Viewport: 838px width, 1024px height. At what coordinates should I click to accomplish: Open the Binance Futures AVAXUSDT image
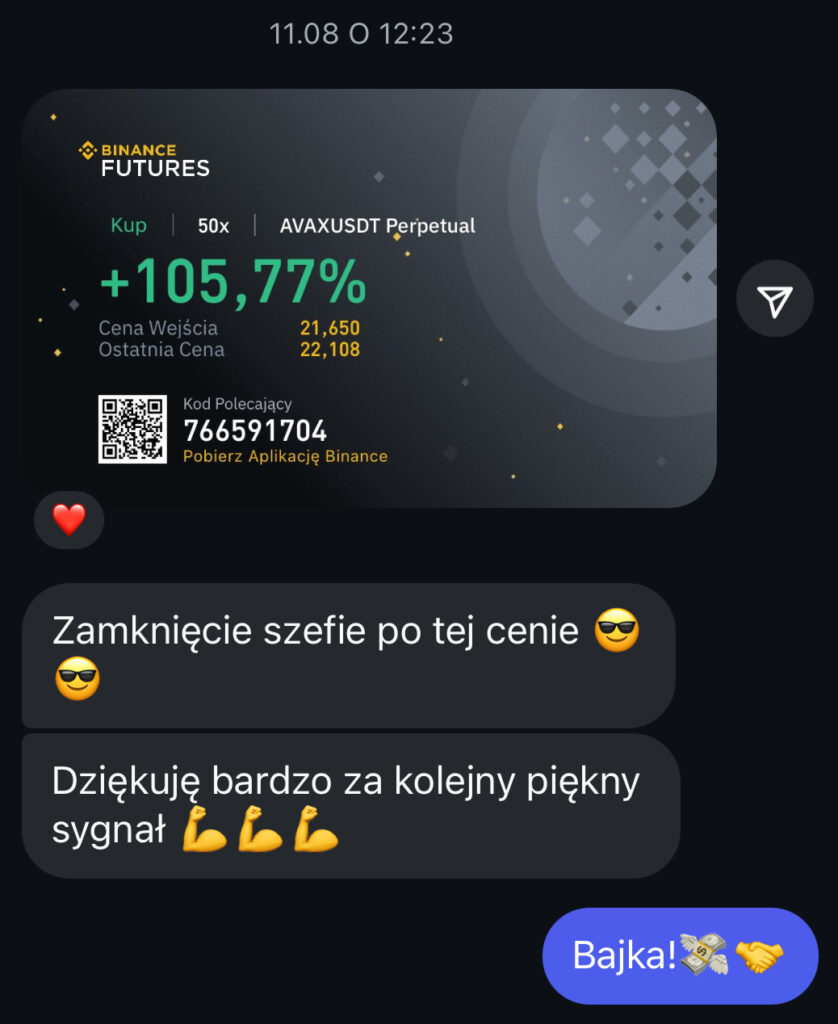(x=369, y=298)
